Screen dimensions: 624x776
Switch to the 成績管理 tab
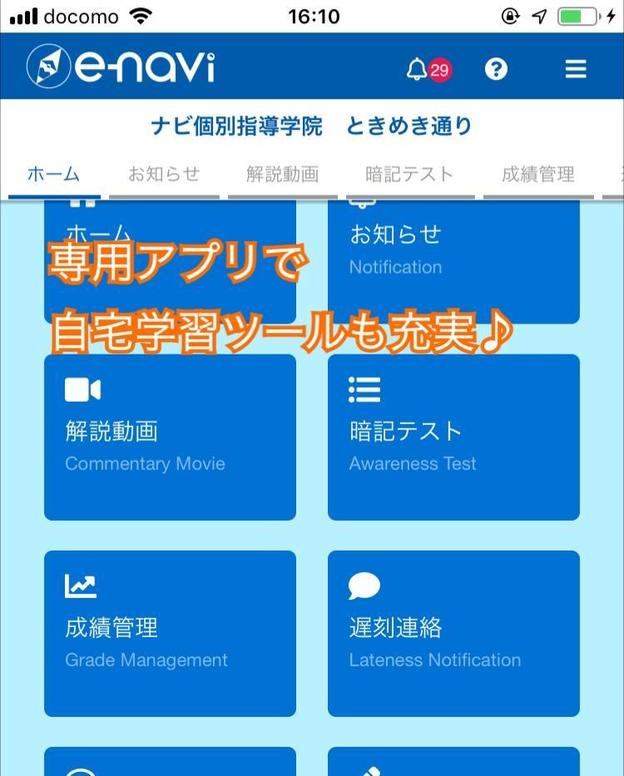(x=538, y=174)
